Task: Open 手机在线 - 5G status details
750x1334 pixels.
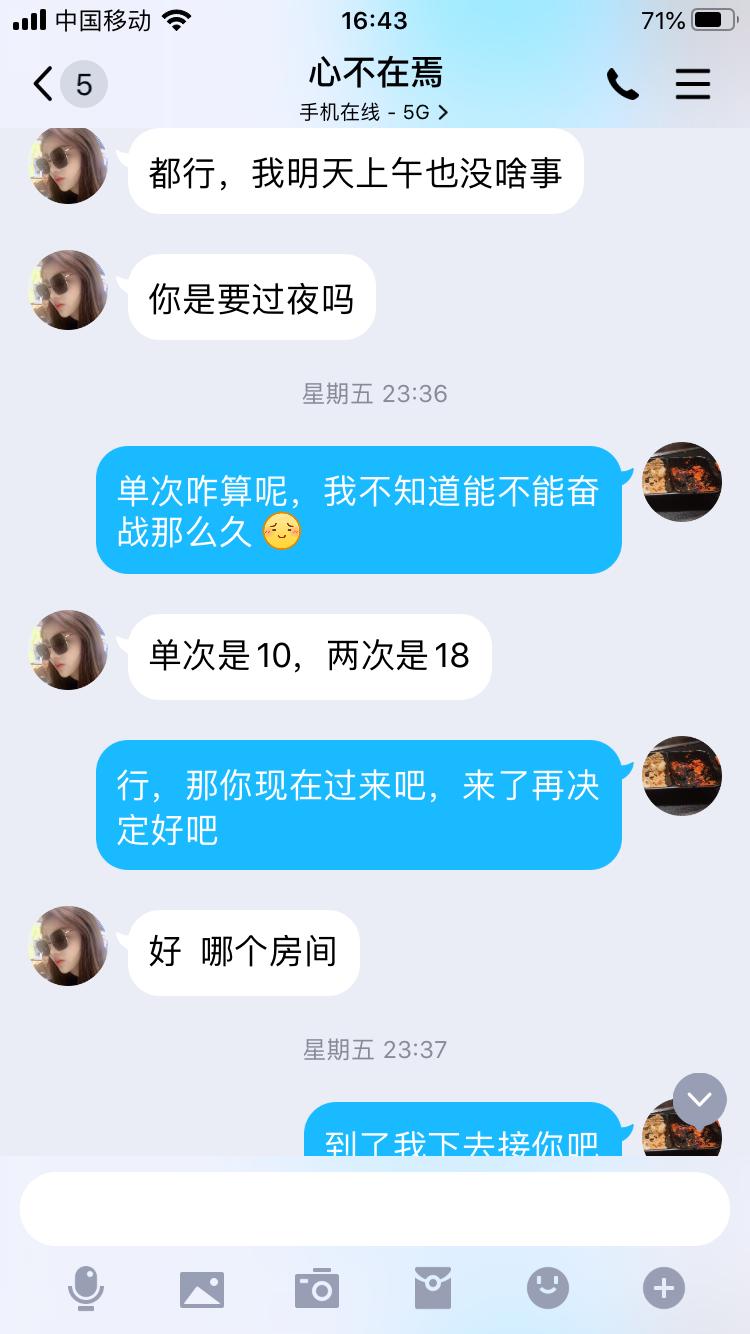Action: click(x=374, y=112)
